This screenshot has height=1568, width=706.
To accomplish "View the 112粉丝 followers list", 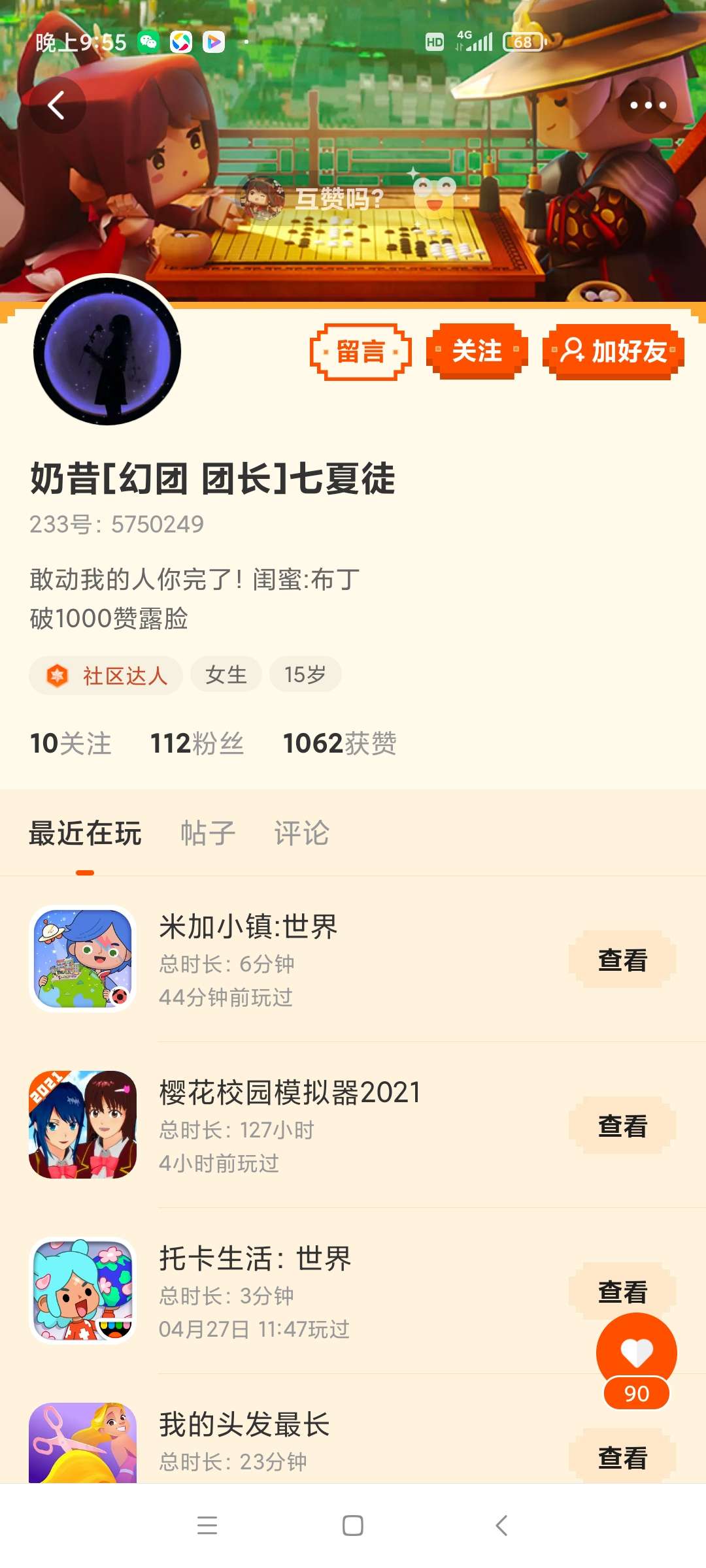I will tap(197, 743).
